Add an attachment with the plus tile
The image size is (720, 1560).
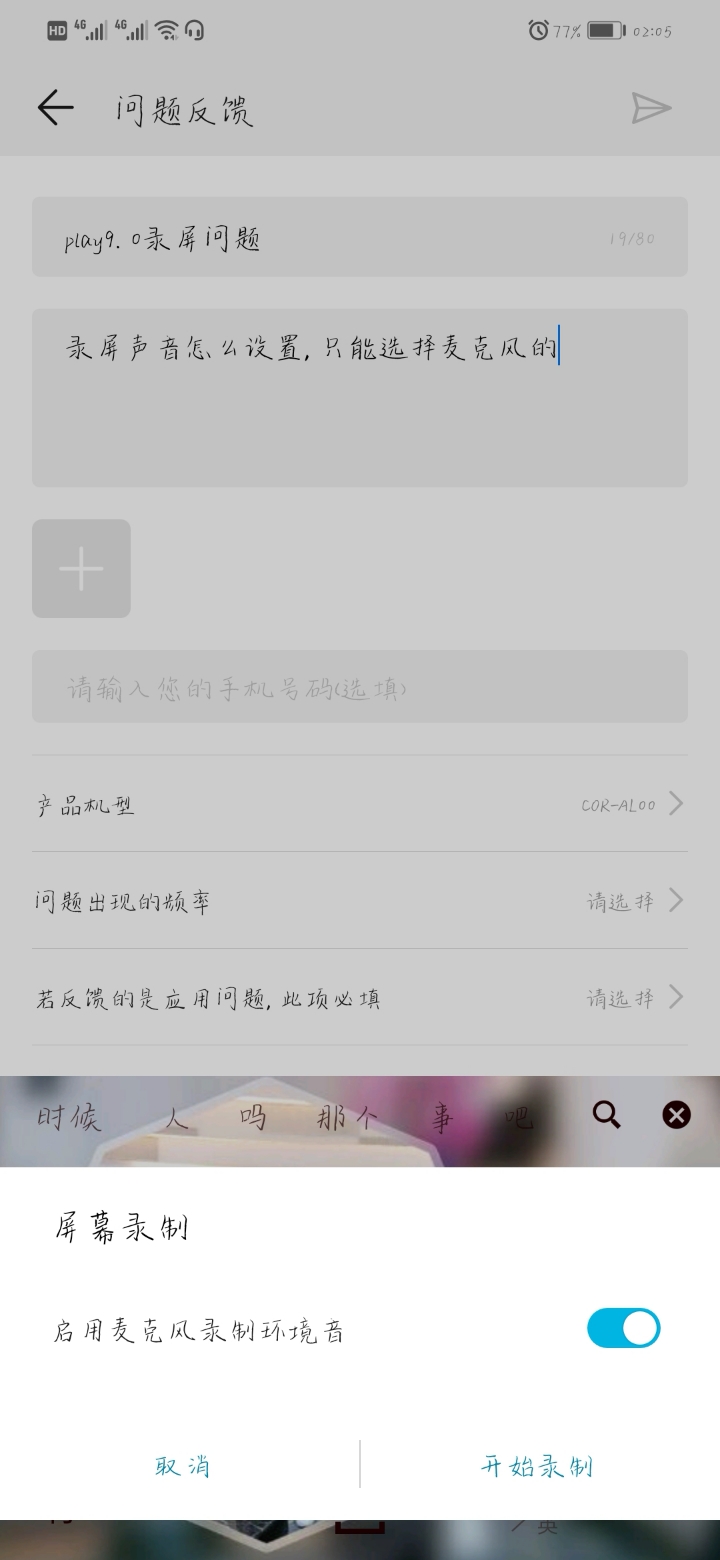click(81, 568)
